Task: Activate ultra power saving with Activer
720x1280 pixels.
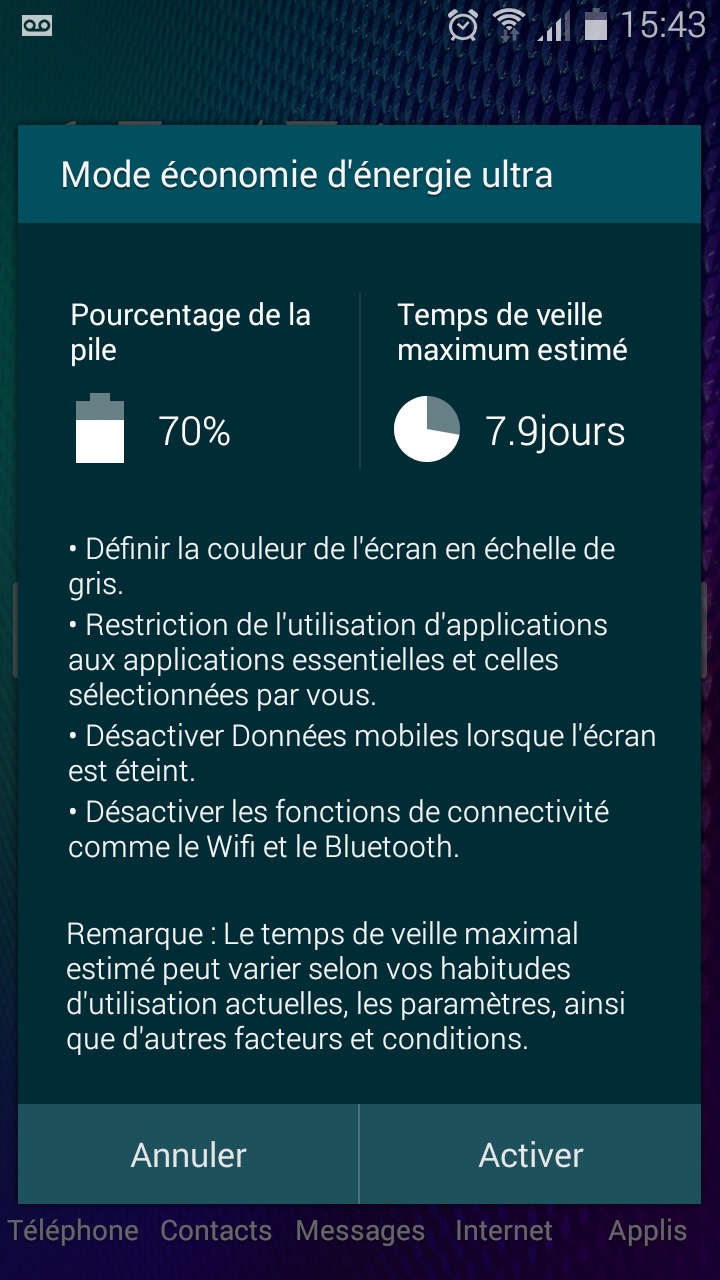Action: click(x=530, y=1155)
